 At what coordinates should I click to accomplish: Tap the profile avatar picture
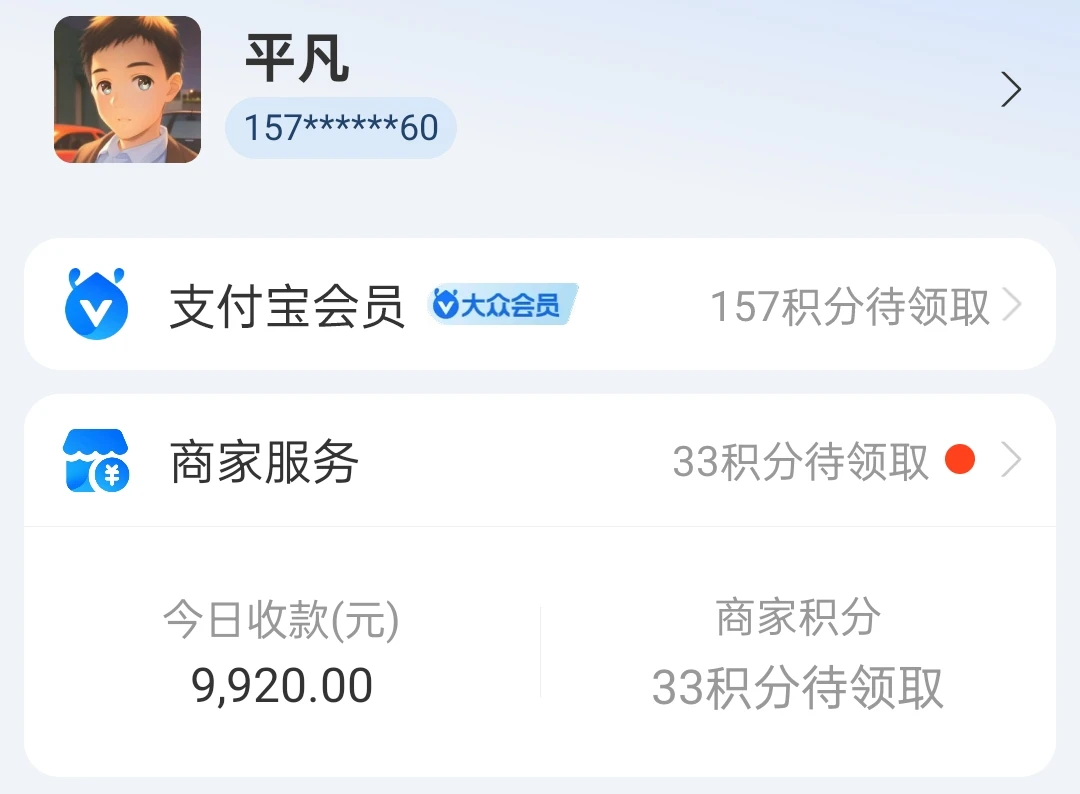[x=127, y=90]
